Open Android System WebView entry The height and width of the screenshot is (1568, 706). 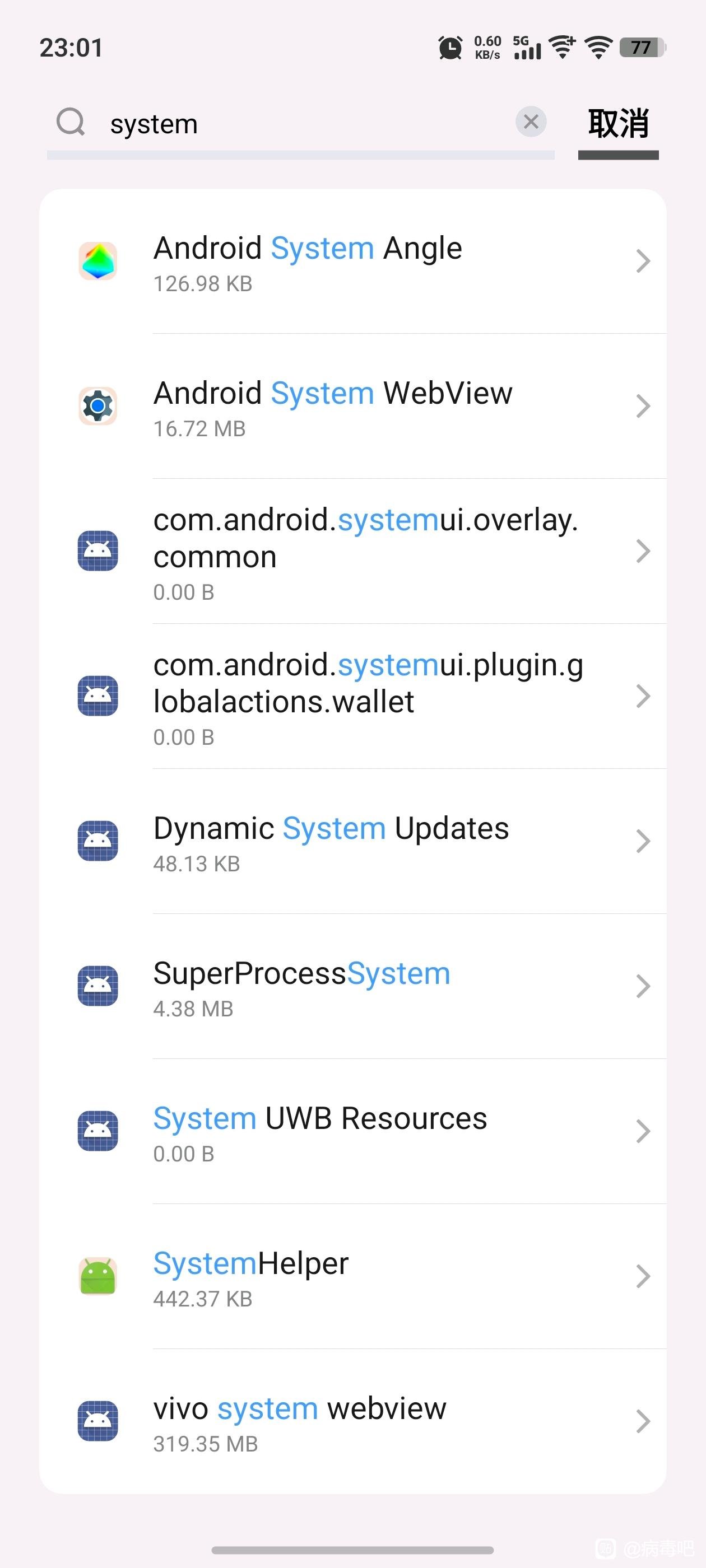pos(352,406)
